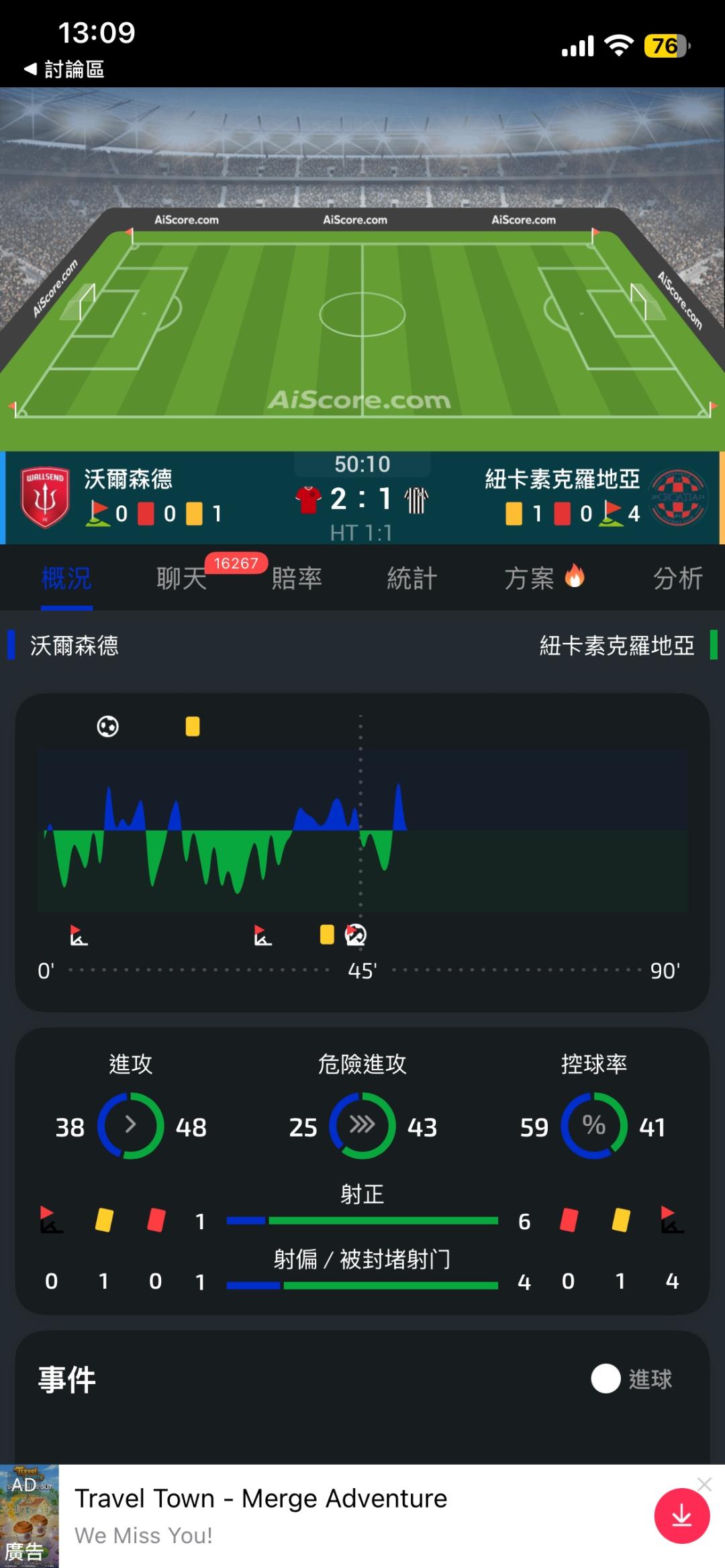Switch to the 聊天 tab
This screenshot has width=725, height=1568.
(181, 578)
